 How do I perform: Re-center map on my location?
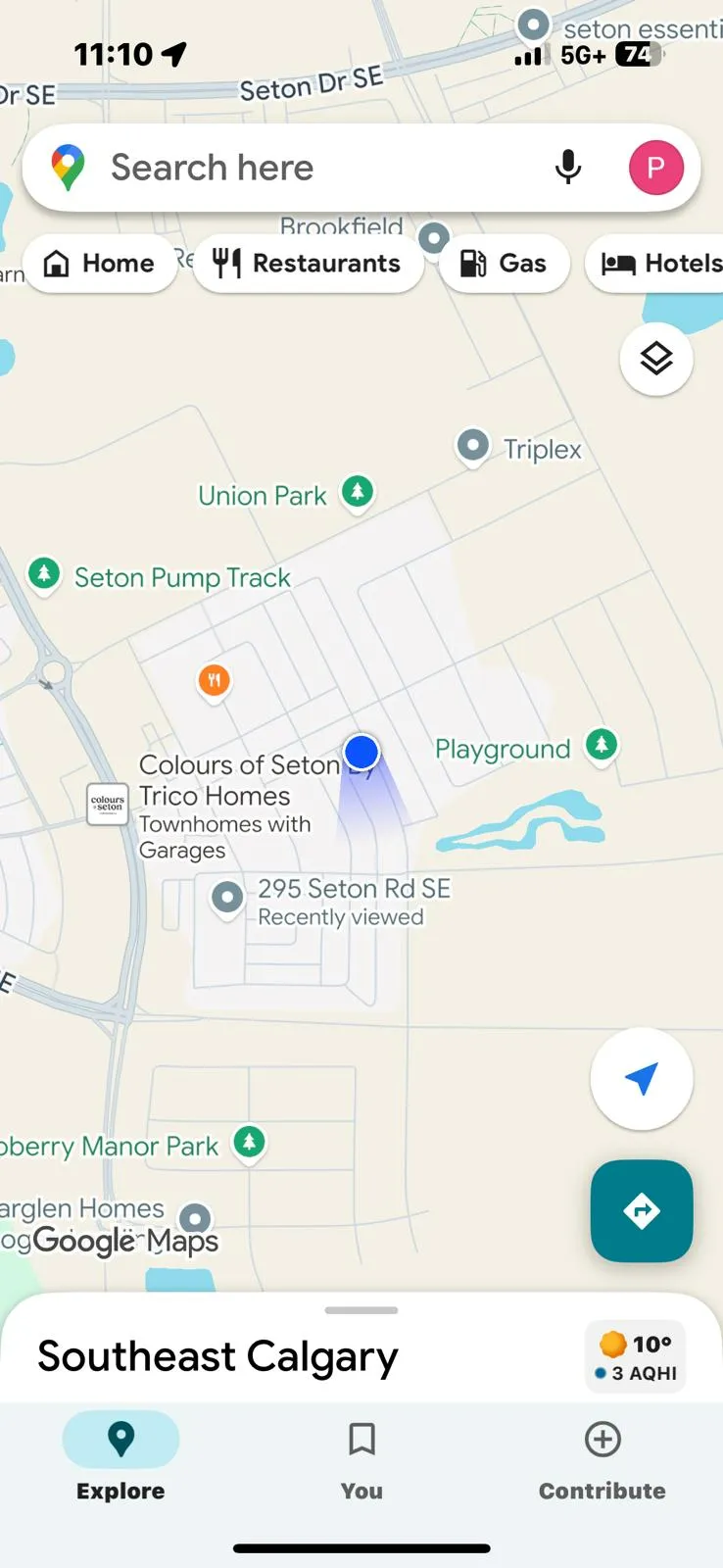click(642, 1078)
